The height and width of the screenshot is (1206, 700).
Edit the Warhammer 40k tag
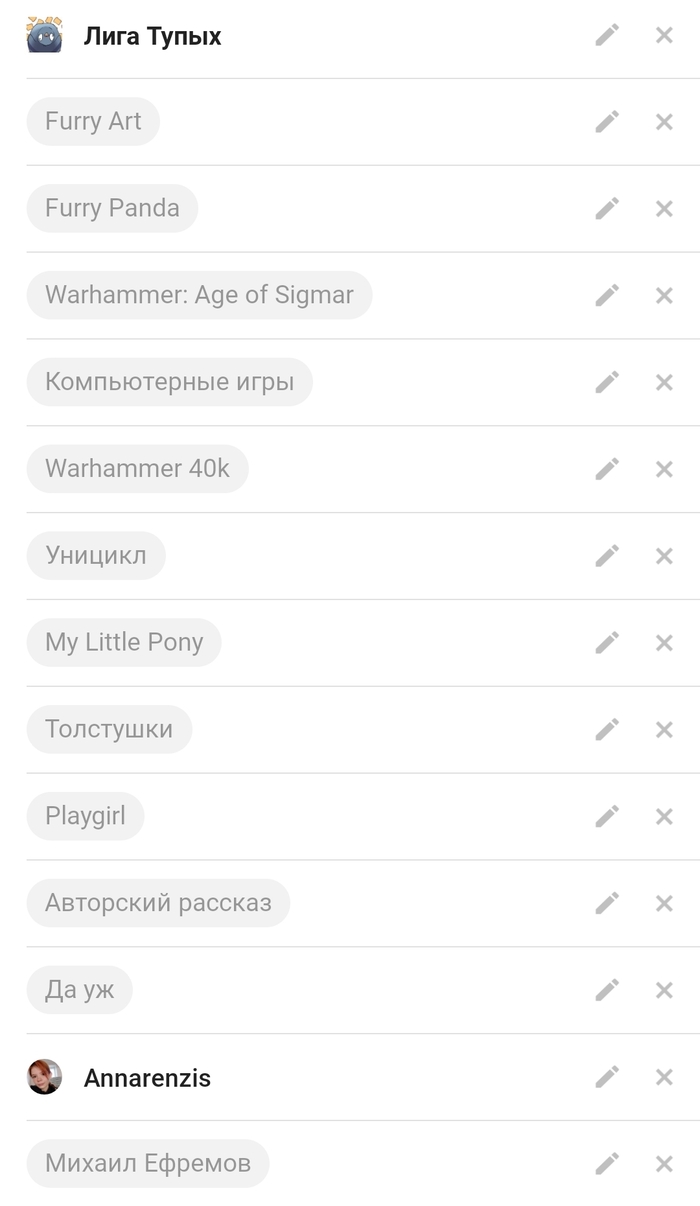pos(607,469)
